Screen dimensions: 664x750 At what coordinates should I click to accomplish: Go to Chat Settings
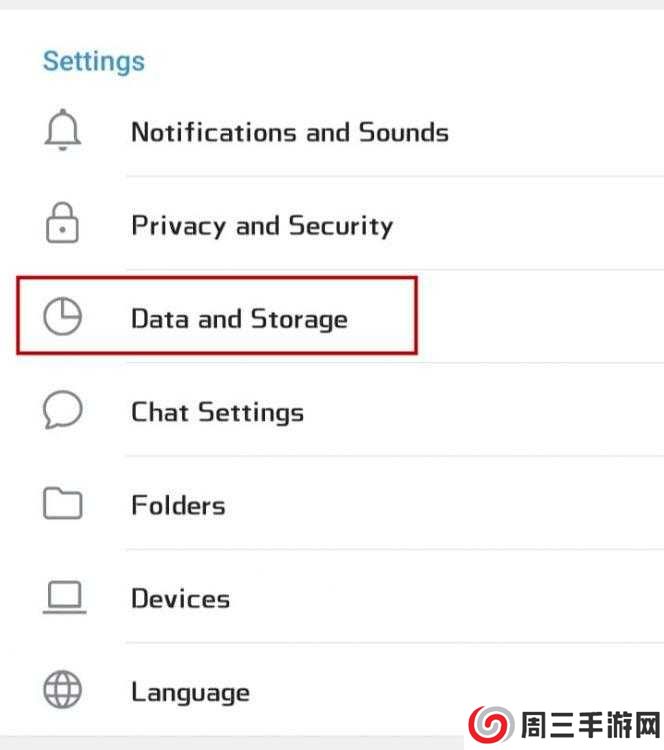pos(217,412)
